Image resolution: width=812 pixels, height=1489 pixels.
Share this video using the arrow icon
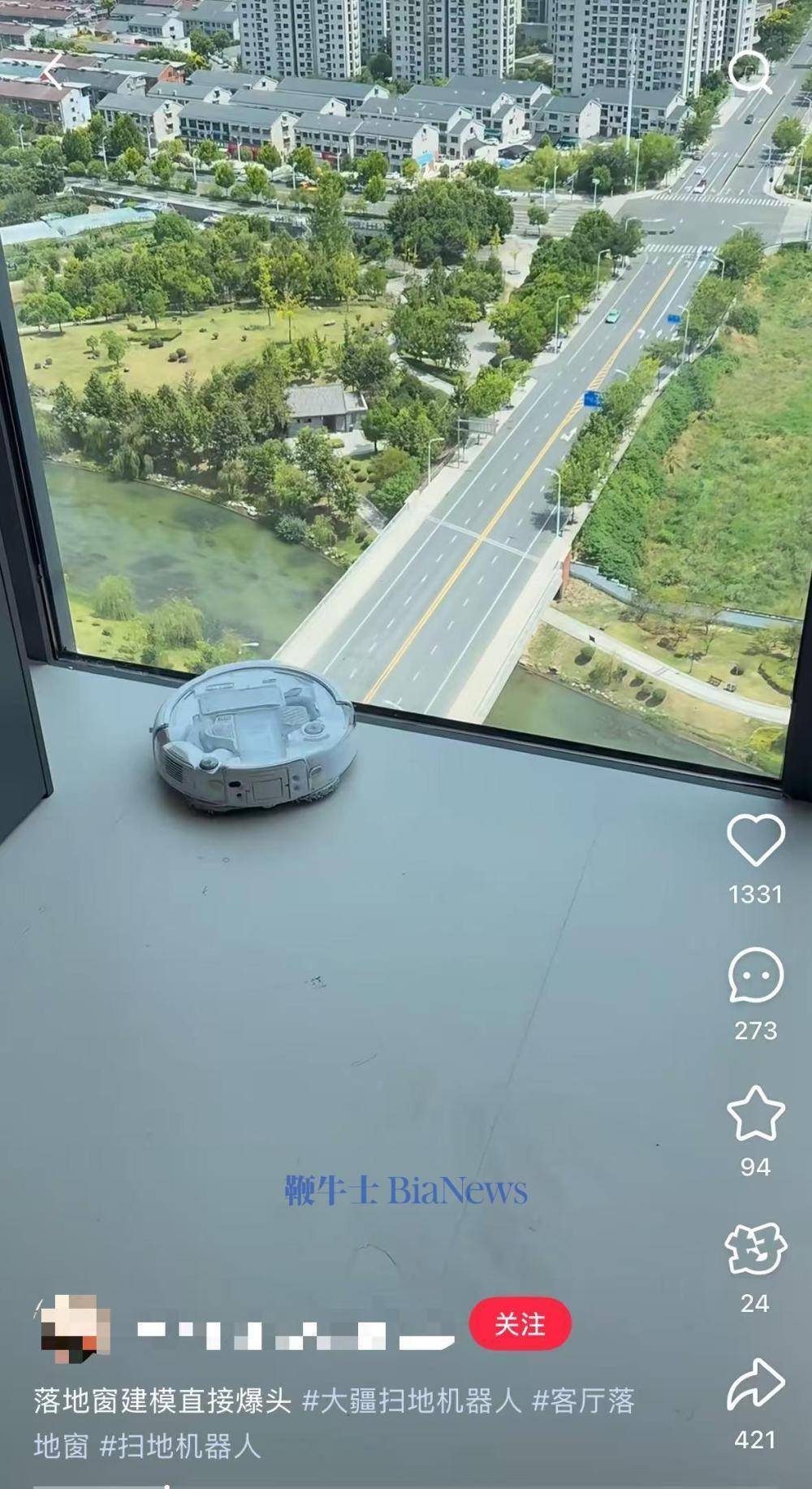click(x=755, y=1385)
